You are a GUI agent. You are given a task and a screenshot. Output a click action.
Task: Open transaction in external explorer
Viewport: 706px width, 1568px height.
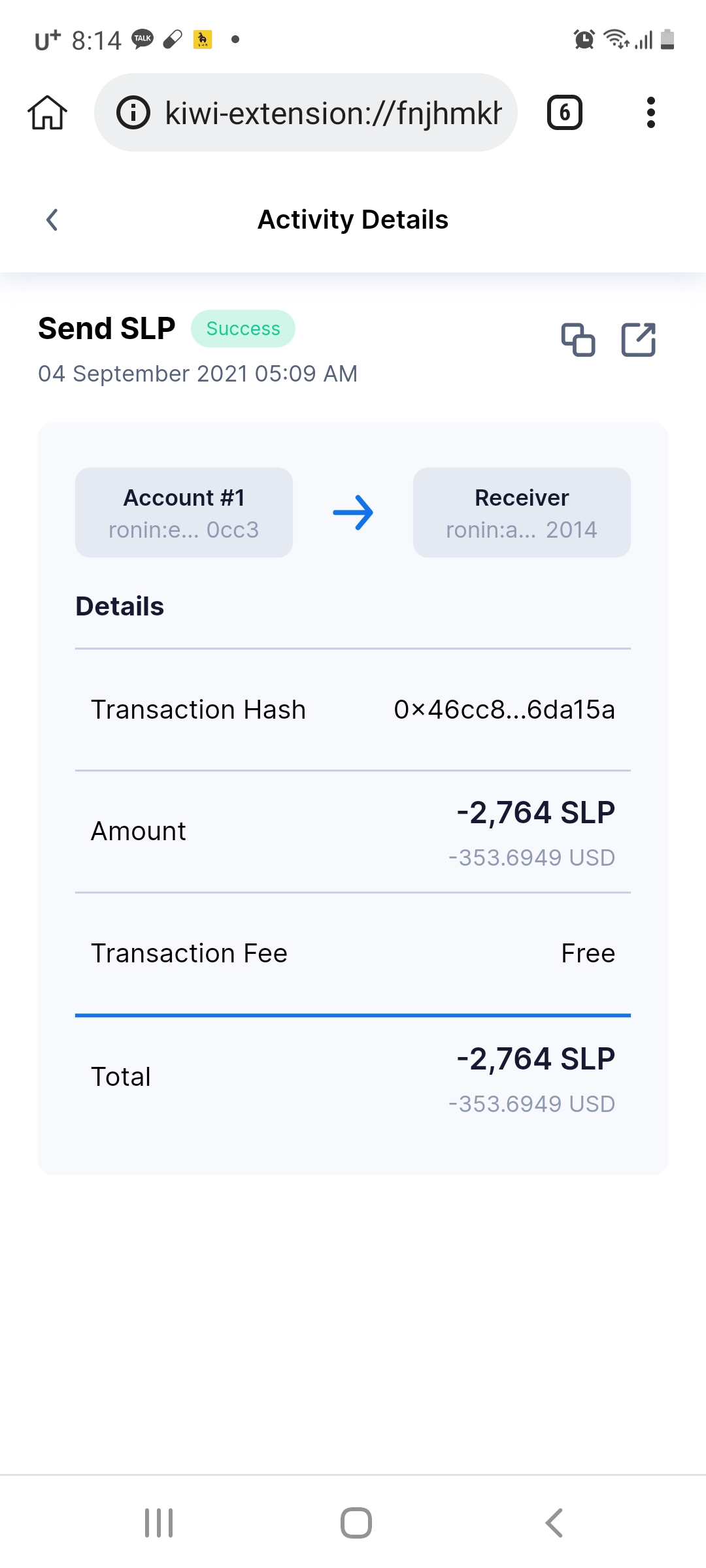[638, 340]
